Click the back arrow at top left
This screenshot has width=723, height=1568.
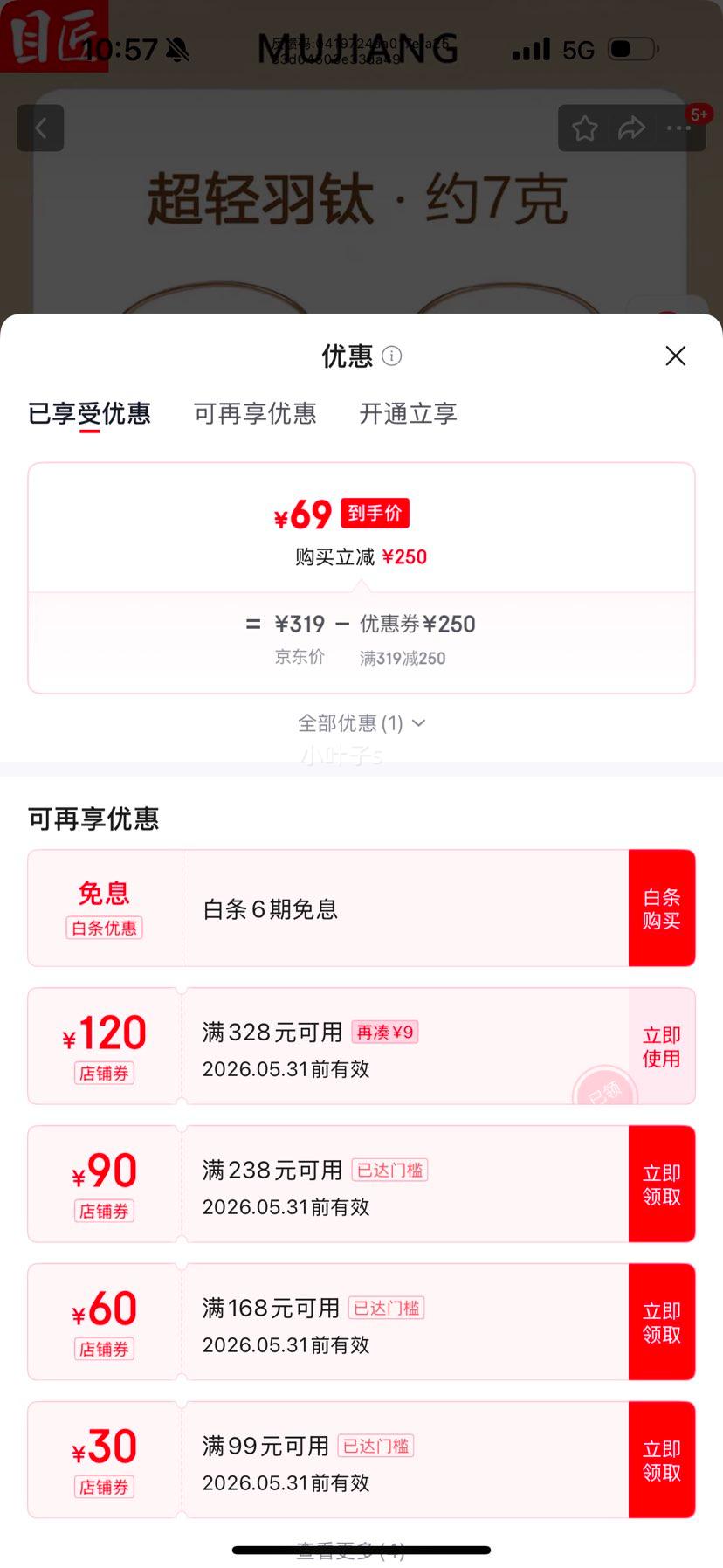[40, 128]
